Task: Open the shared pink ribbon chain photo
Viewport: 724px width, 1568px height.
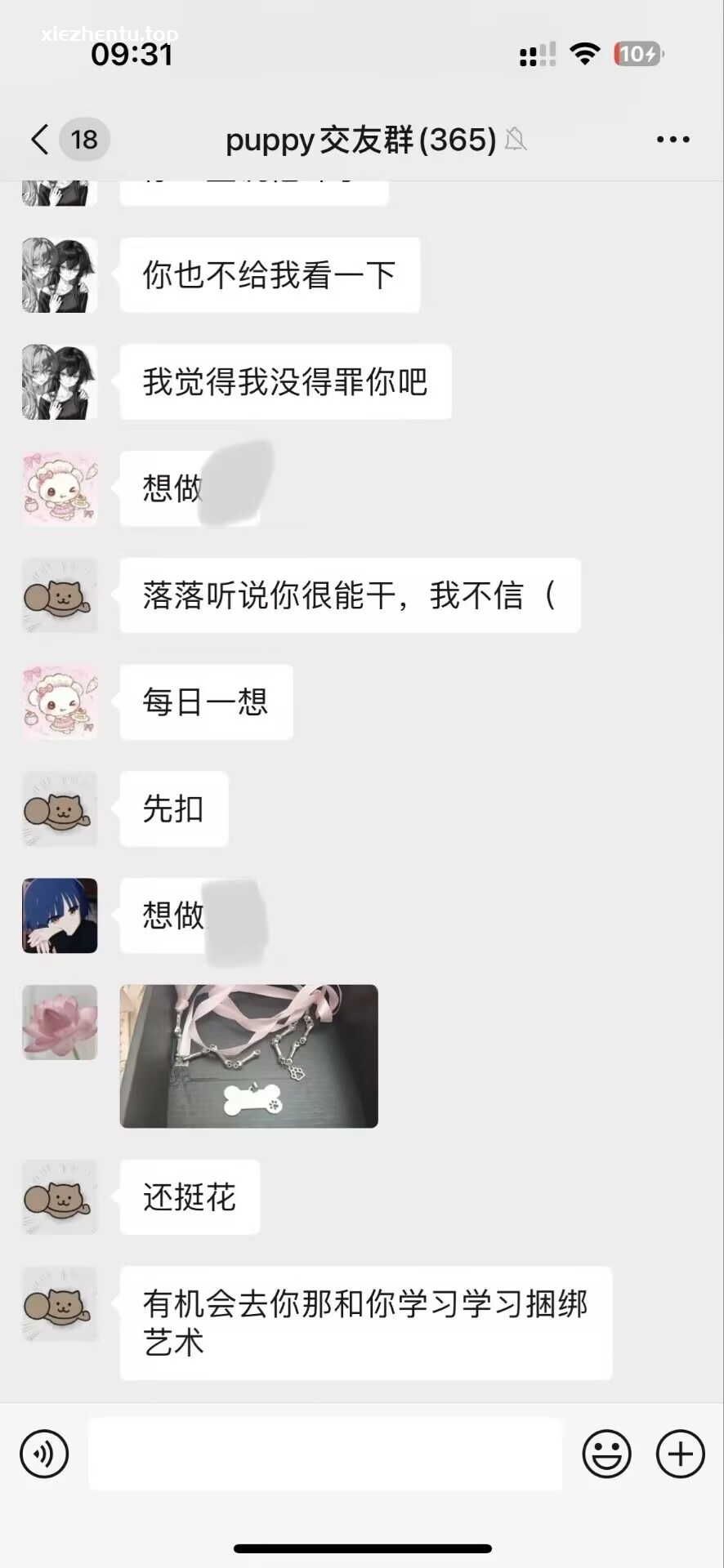Action: pos(248,1056)
